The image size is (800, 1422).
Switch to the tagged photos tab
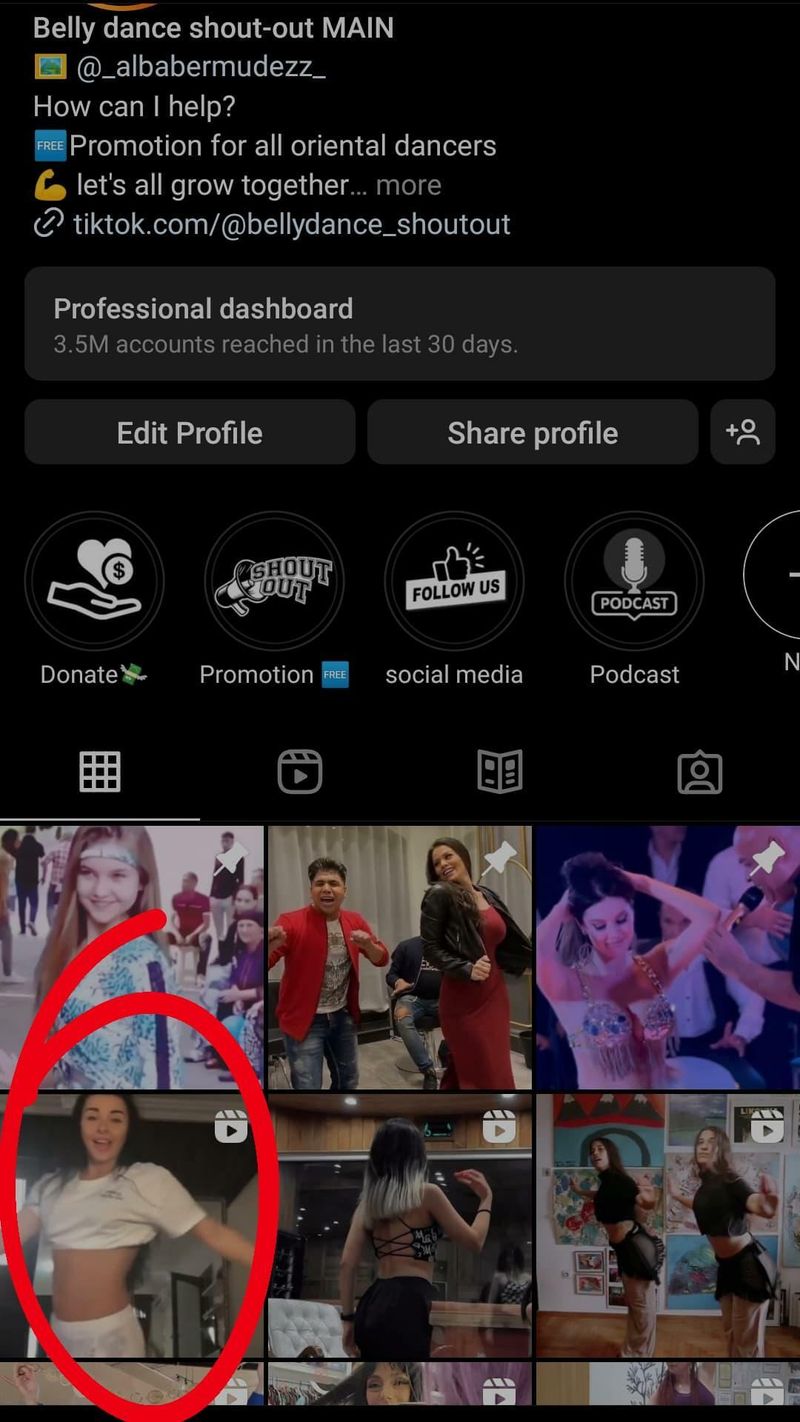tap(700, 772)
